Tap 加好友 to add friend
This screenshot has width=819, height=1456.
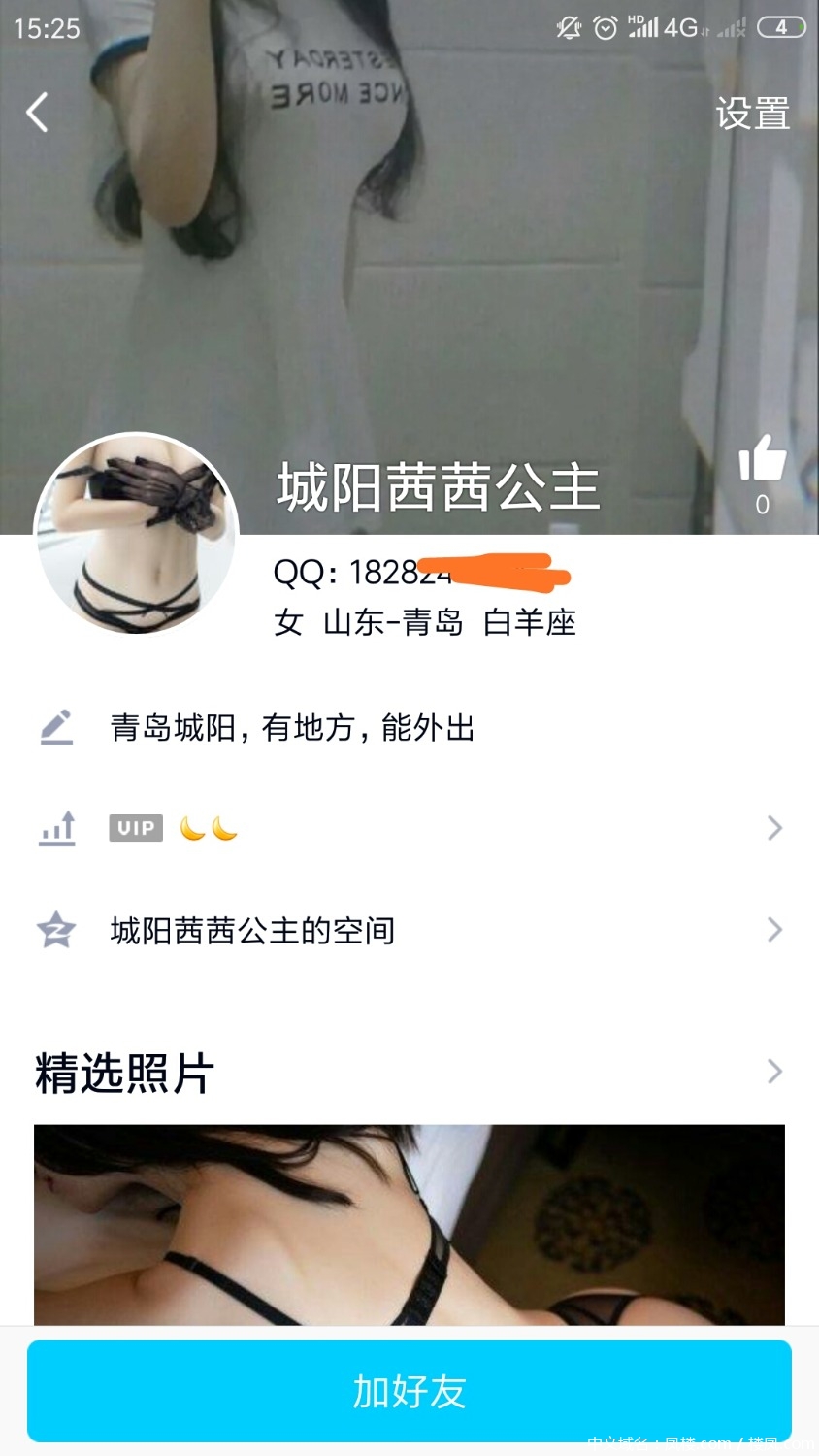[409, 1391]
